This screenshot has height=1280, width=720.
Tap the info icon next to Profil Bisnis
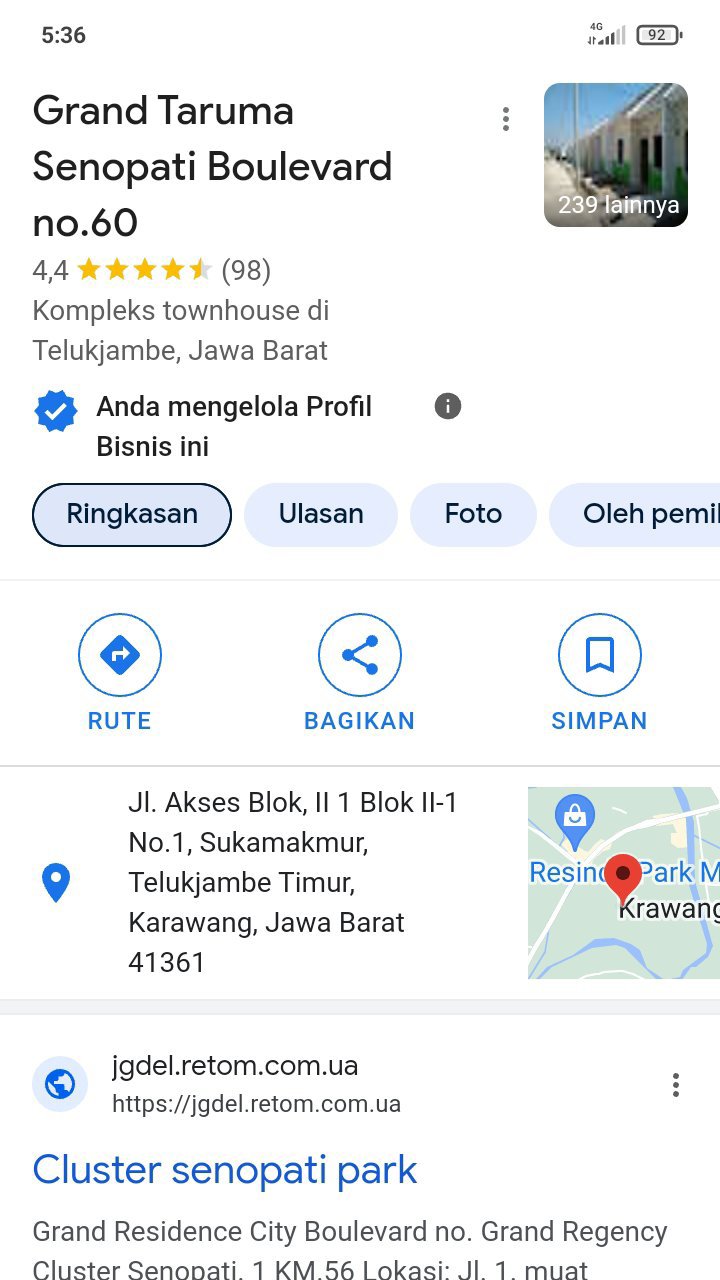pyautogui.click(x=448, y=406)
